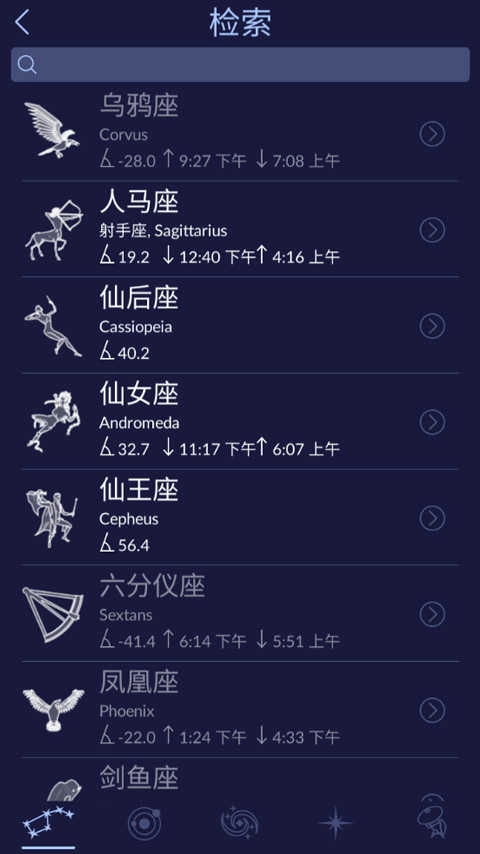480x854 pixels.
Task: Switch to the galaxy deep-sky tab
Action: point(240,822)
